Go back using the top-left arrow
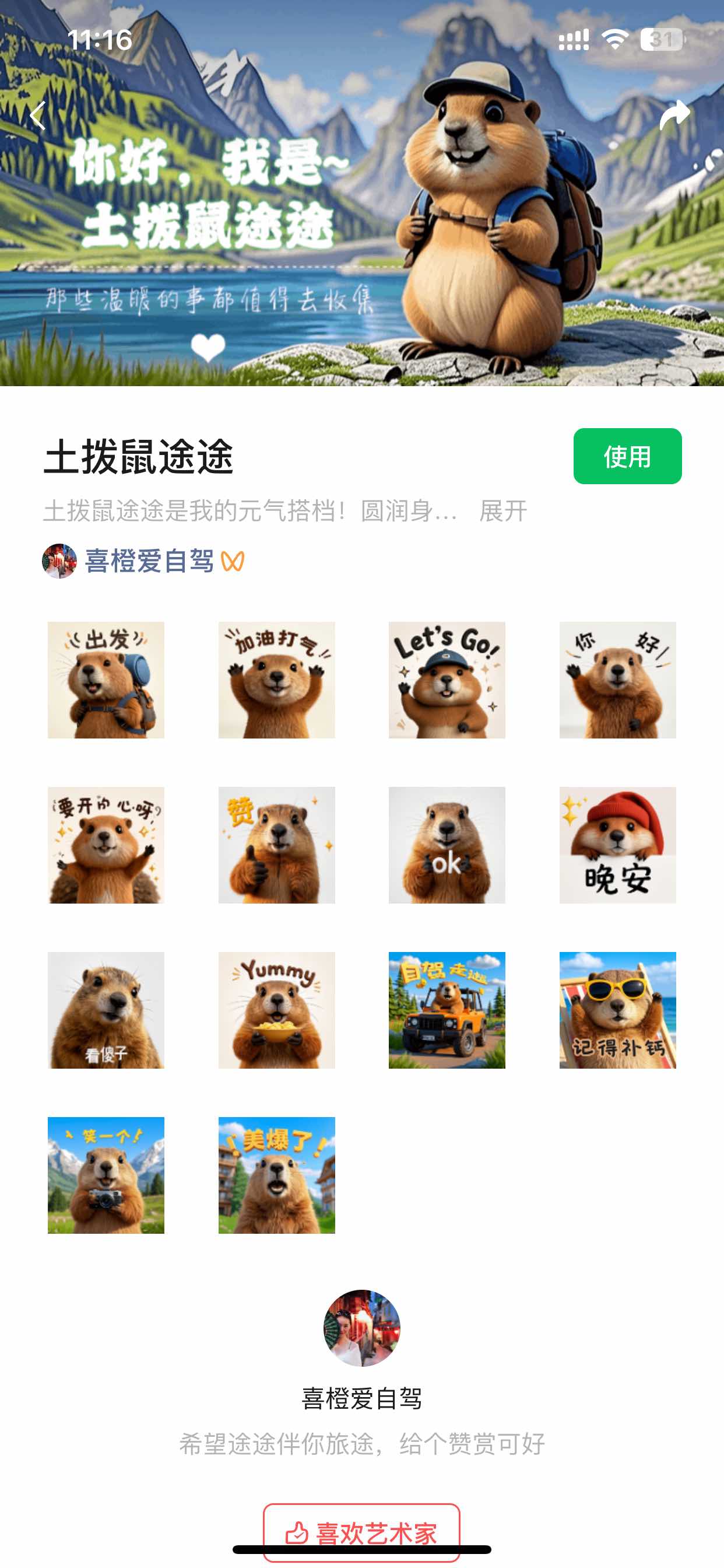724x1568 pixels. [38, 116]
